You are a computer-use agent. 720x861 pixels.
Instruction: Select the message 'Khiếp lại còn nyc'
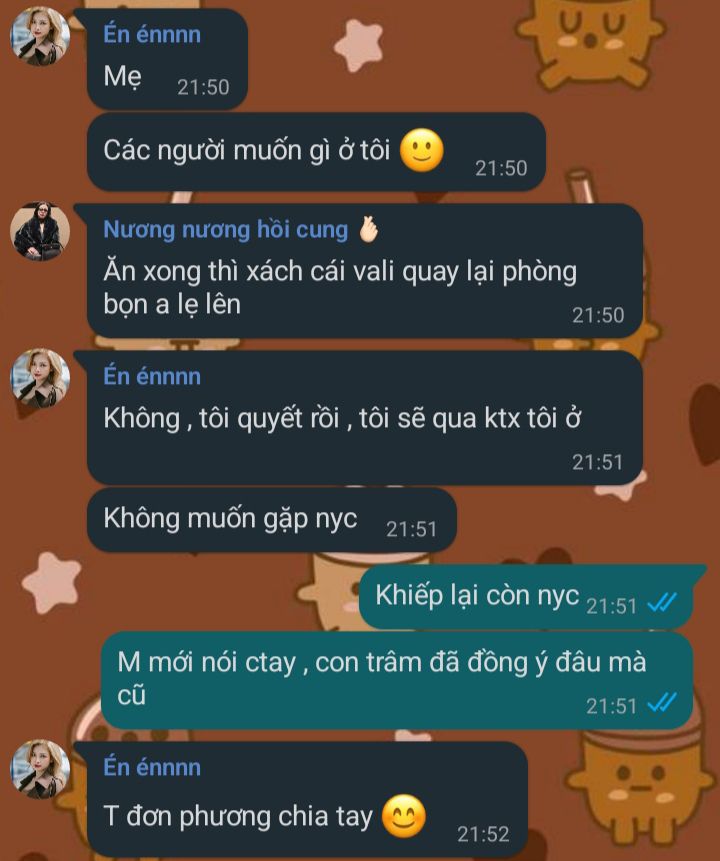[477, 596]
